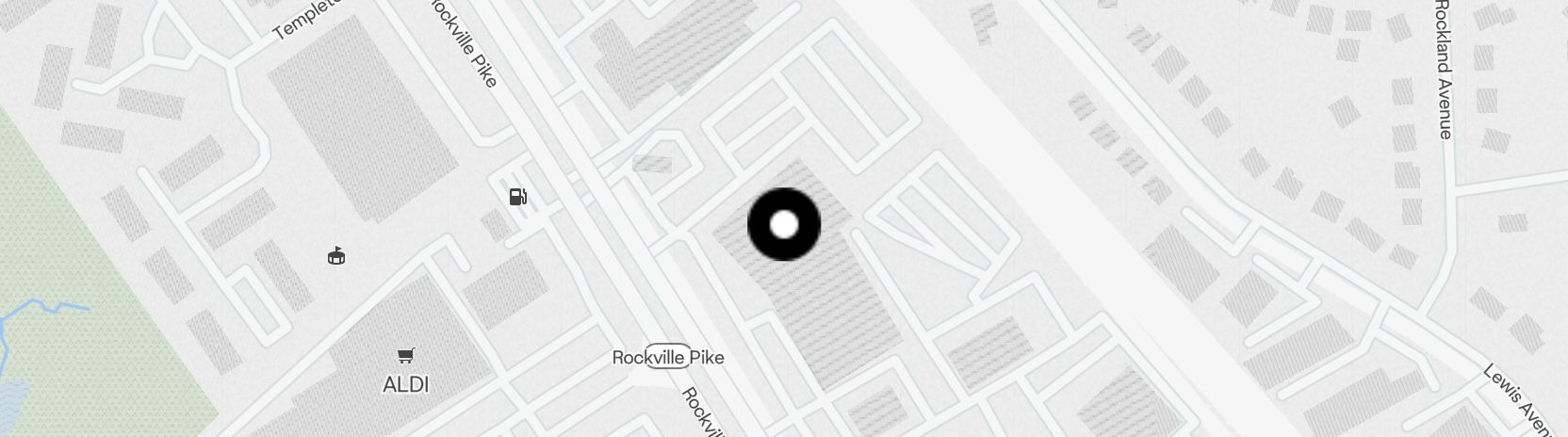Image resolution: width=1568 pixels, height=437 pixels.
Task: Tap the black location marker pin
Action: pos(784,225)
